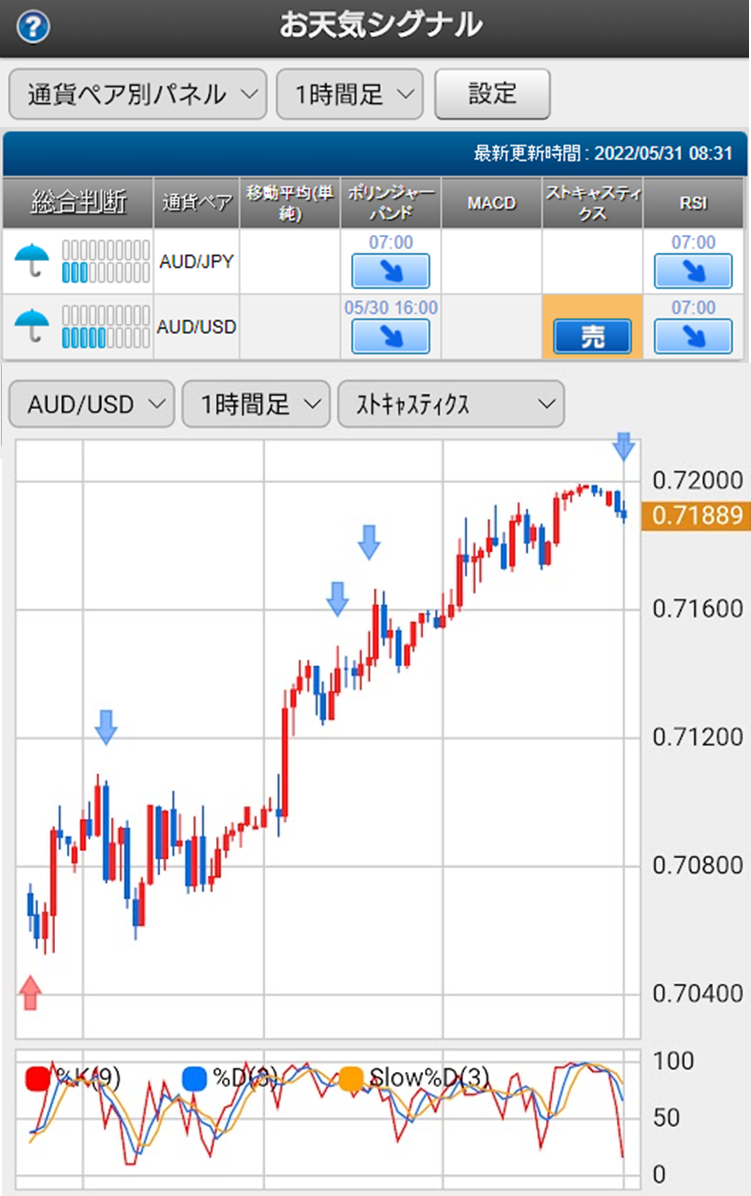Tap AUD/JPY RSI down-arrow signal
The height and width of the screenshot is (1196, 751).
693,271
